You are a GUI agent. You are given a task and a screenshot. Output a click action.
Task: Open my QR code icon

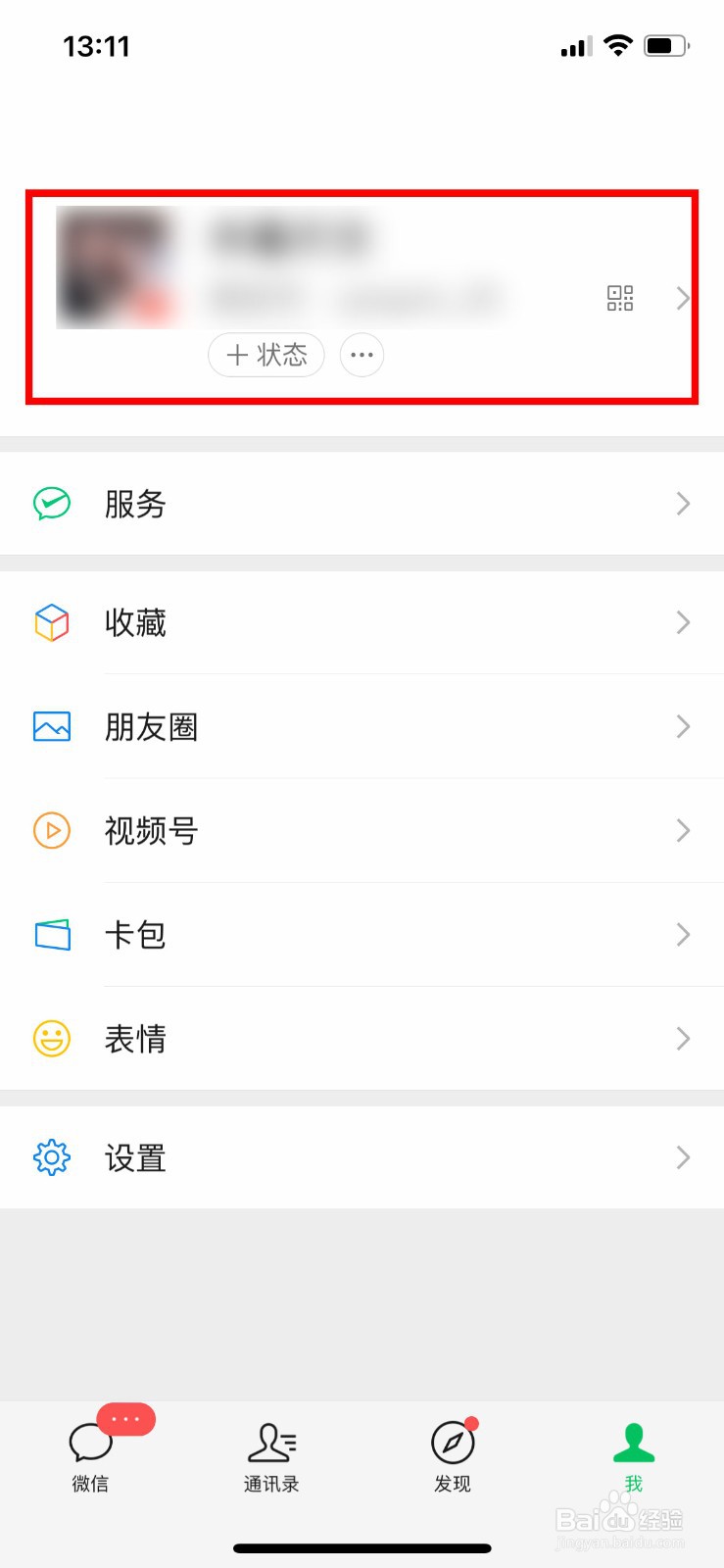click(x=619, y=298)
